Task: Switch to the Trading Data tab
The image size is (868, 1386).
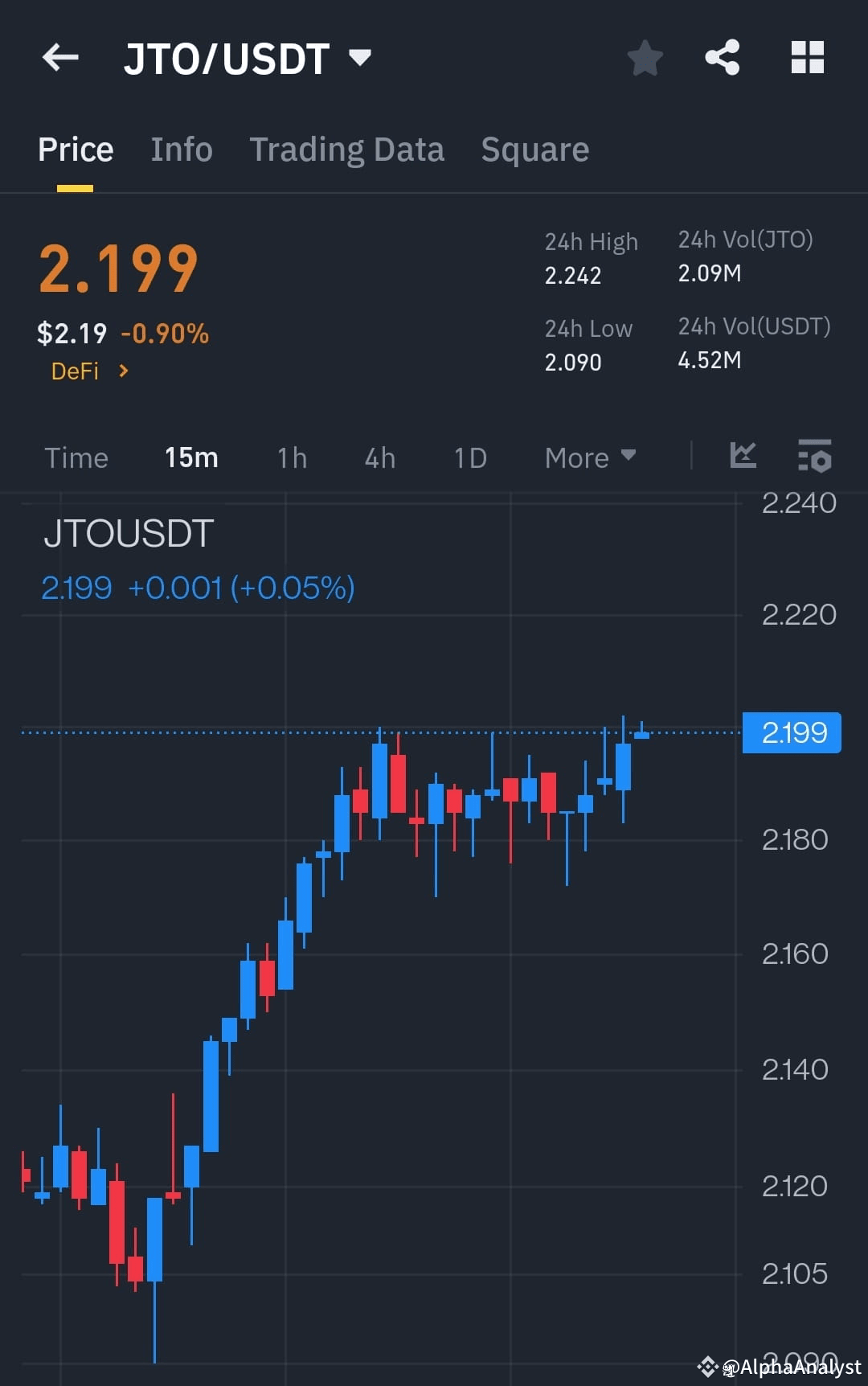Action: [x=346, y=149]
